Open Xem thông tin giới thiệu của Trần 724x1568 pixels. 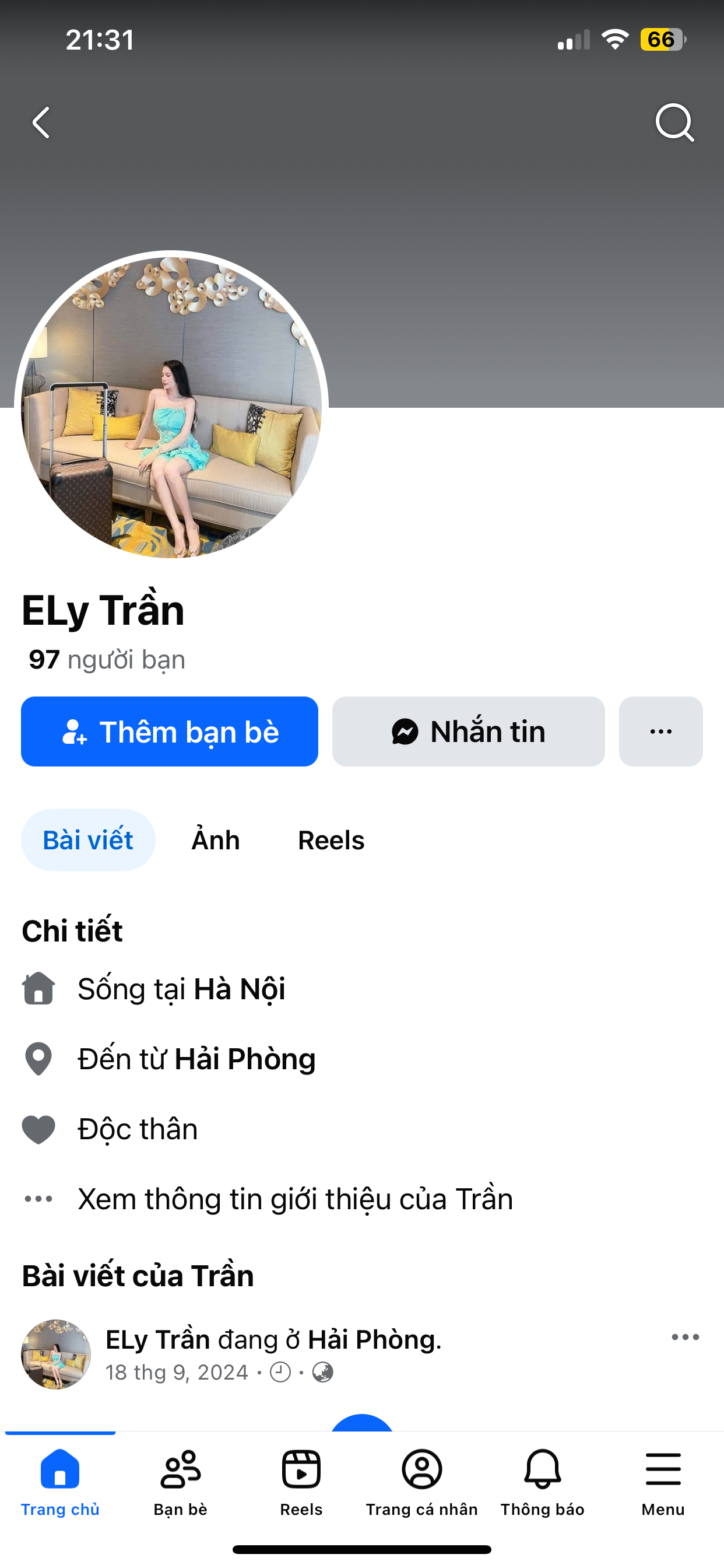[295, 1199]
